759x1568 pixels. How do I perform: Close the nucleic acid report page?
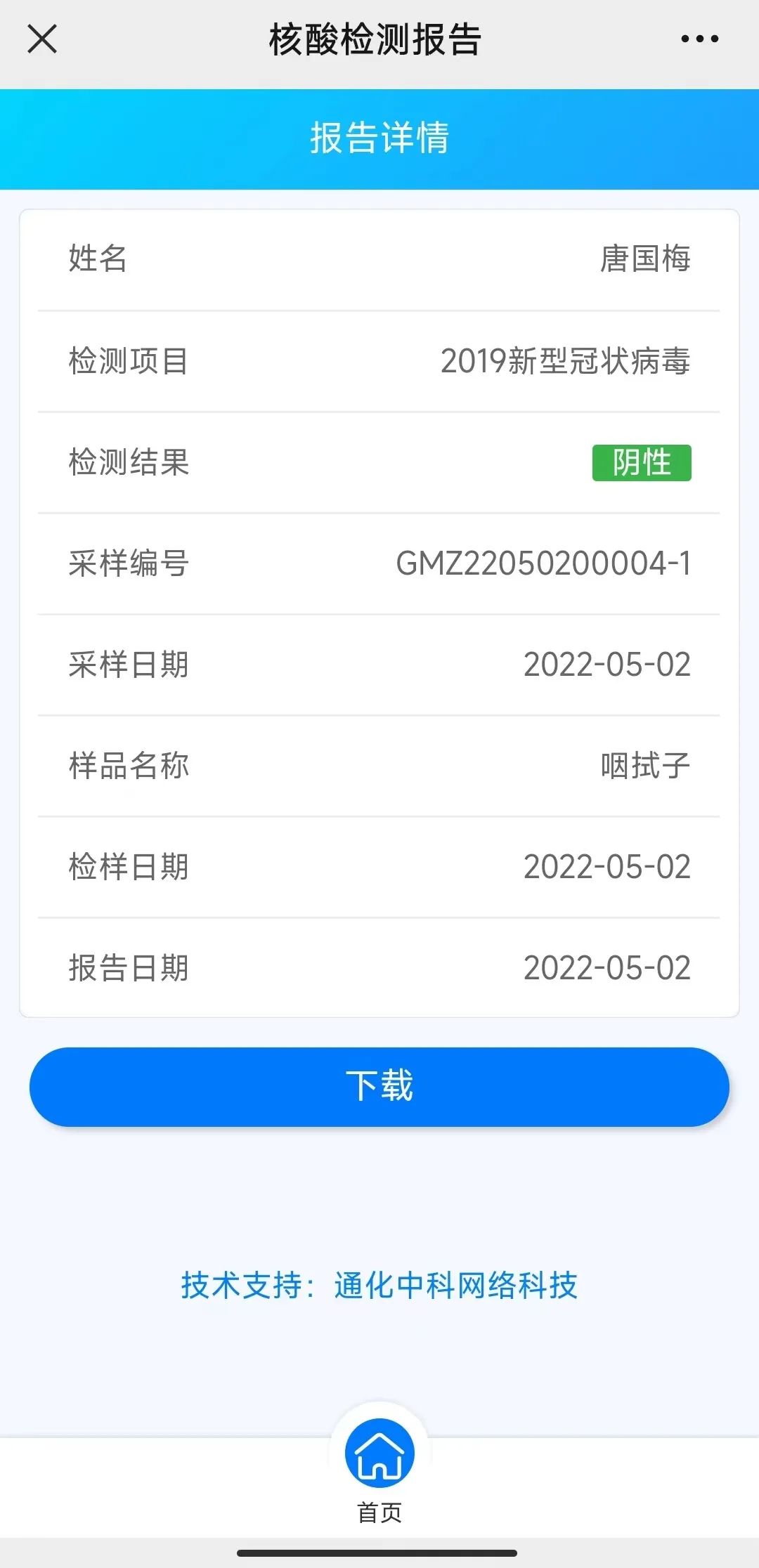click(x=42, y=39)
